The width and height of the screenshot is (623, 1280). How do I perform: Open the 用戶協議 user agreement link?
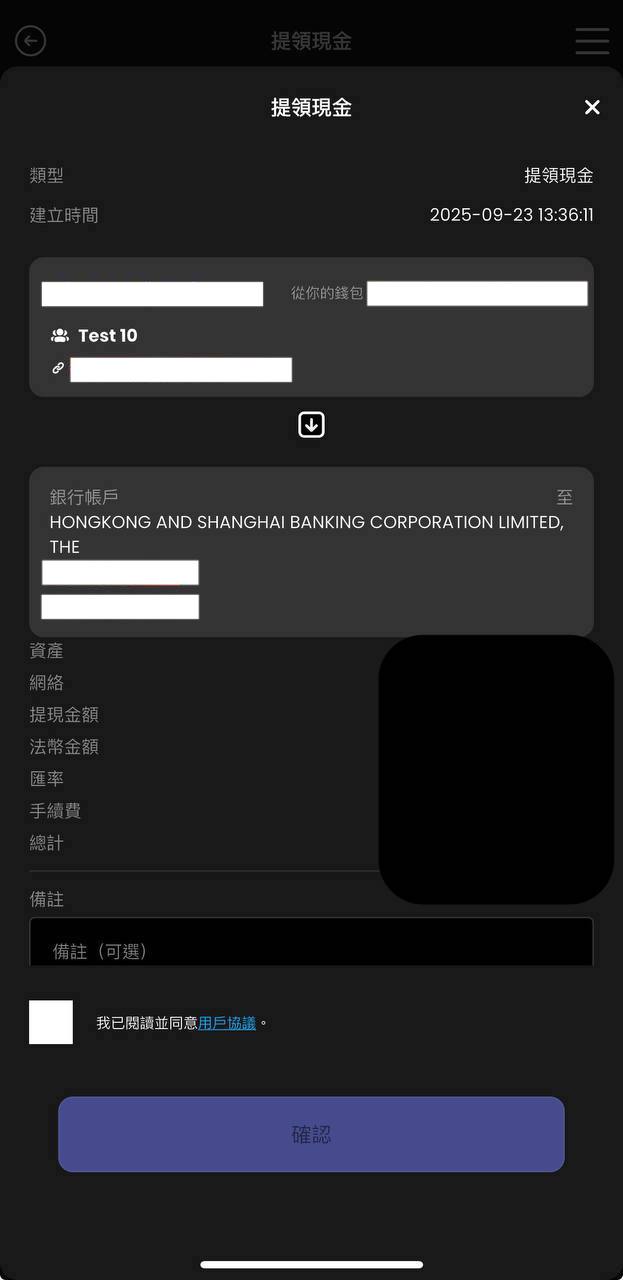tap(227, 1023)
